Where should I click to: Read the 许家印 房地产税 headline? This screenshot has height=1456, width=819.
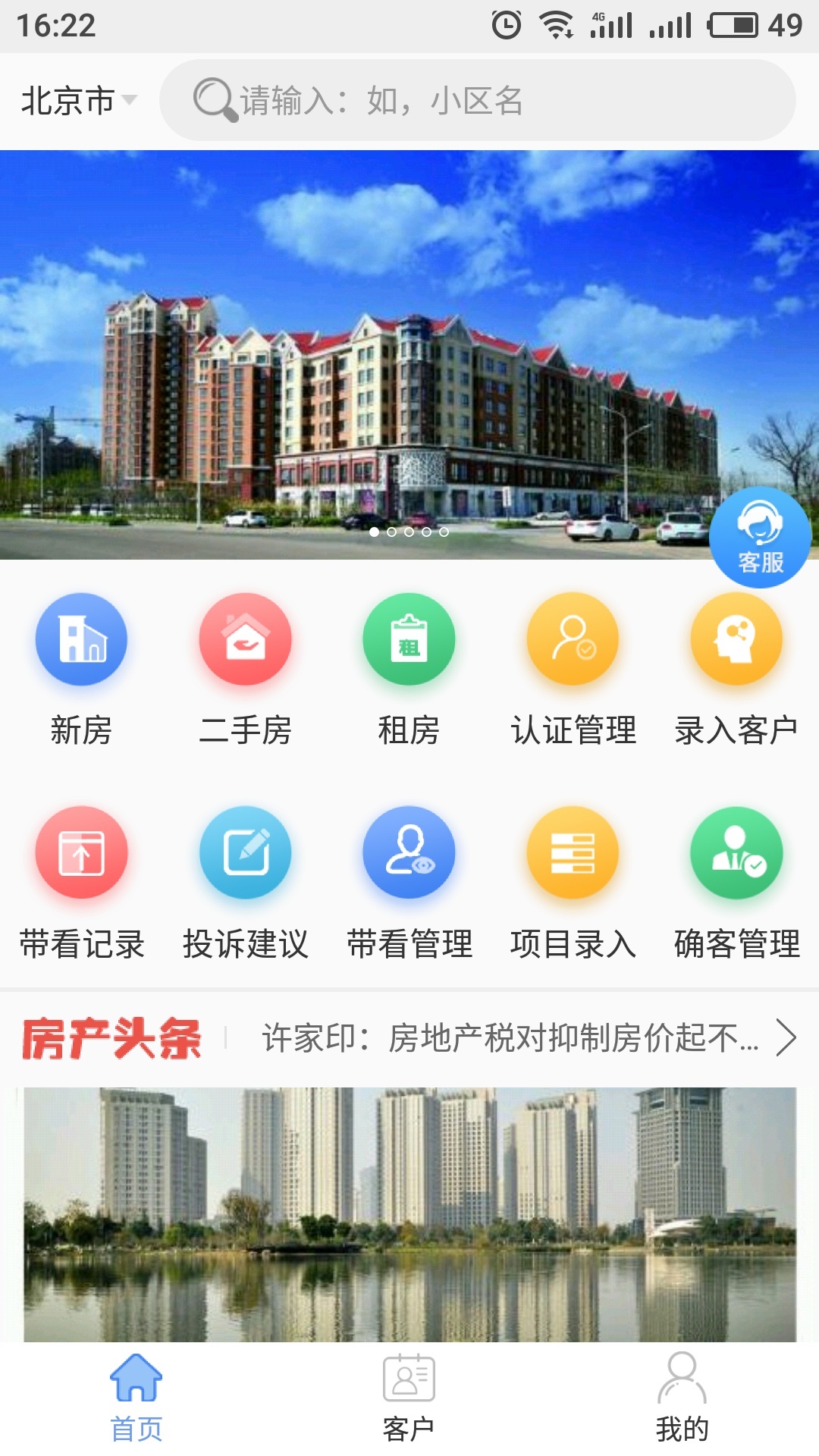point(510,1038)
